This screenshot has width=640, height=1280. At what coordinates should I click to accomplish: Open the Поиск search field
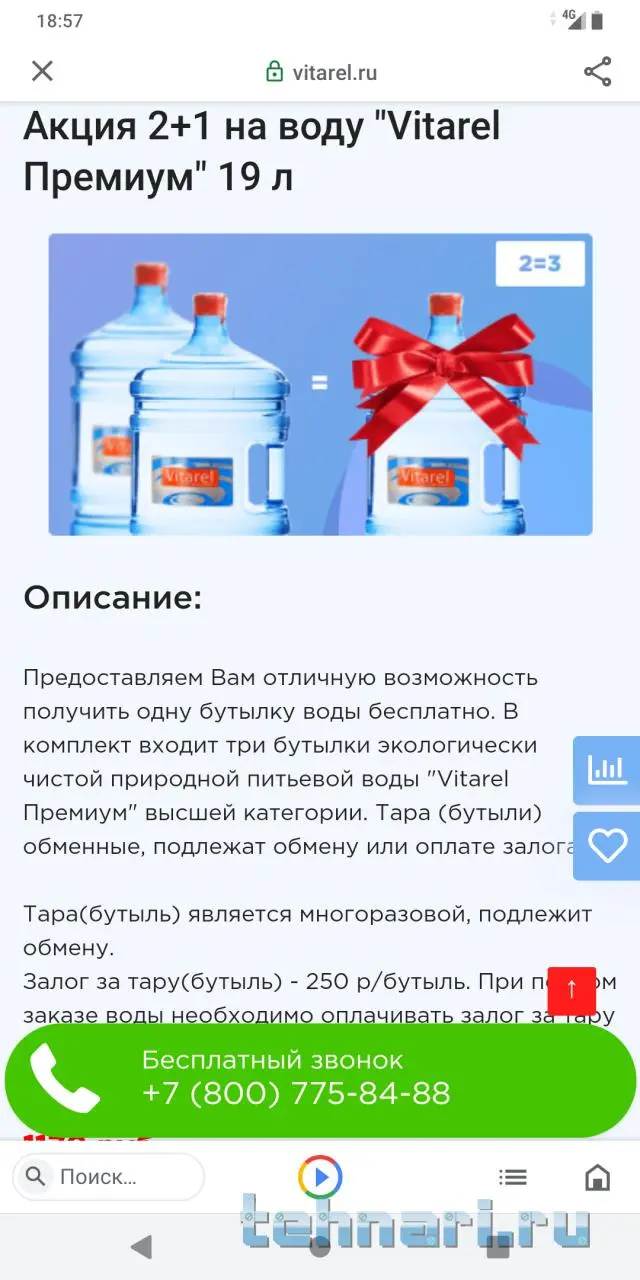click(x=108, y=1176)
